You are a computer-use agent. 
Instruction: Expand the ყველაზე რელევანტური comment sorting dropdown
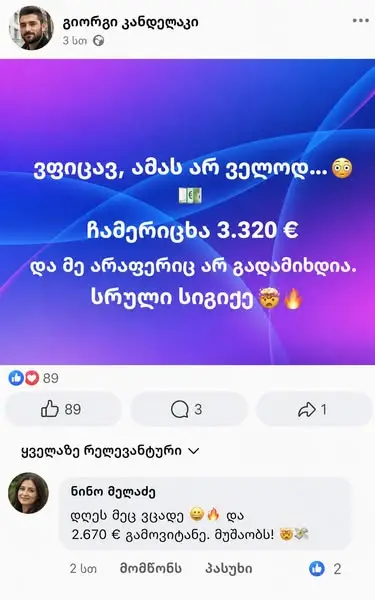[x=110, y=451]
